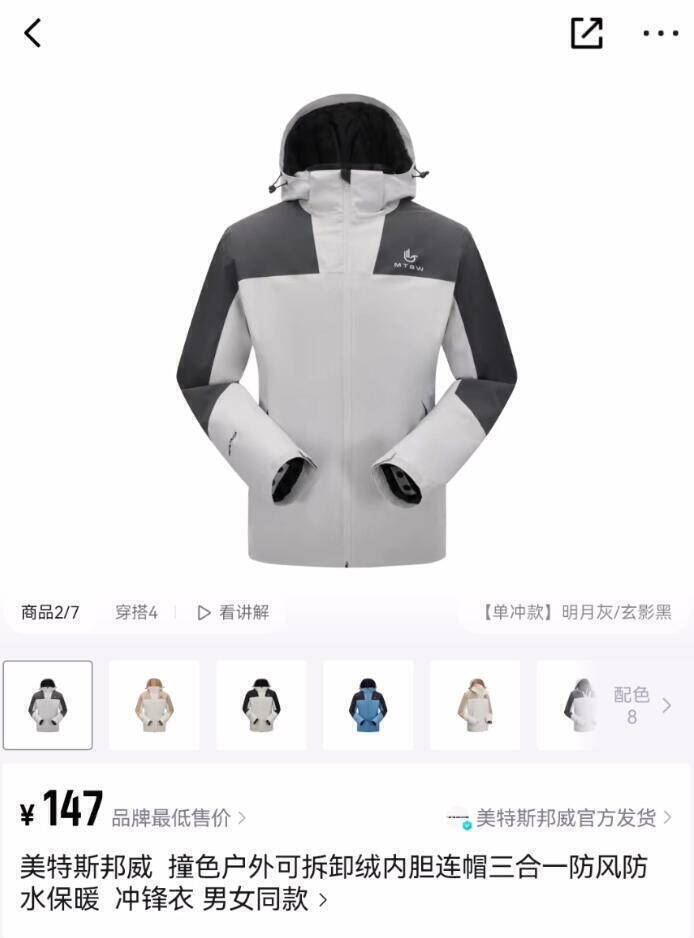This screenshot has width=694, height=938.
Task: Select the beige jacket worn by model thumbnail
Action: pyautogui.click(x=154, y=705)
